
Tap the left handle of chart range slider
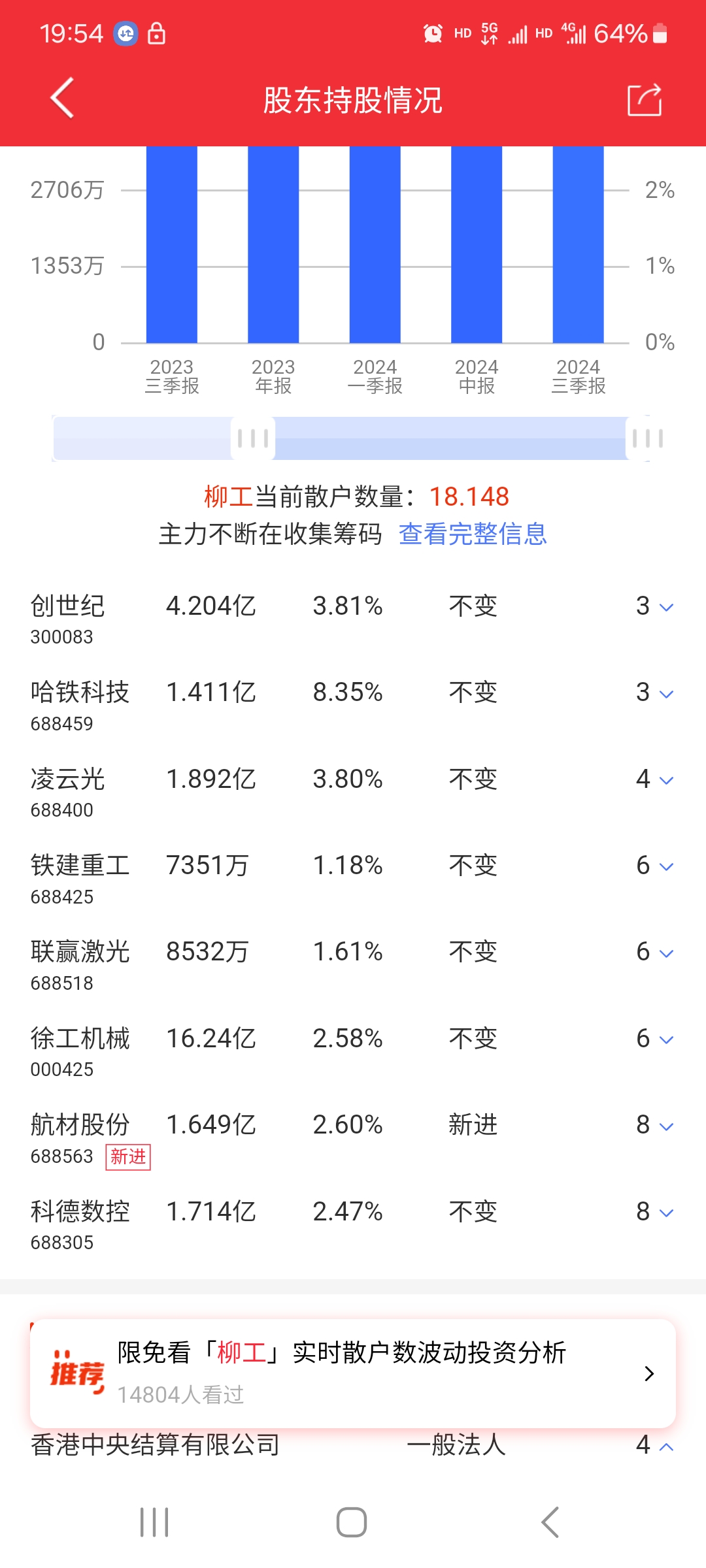[253, 438]
